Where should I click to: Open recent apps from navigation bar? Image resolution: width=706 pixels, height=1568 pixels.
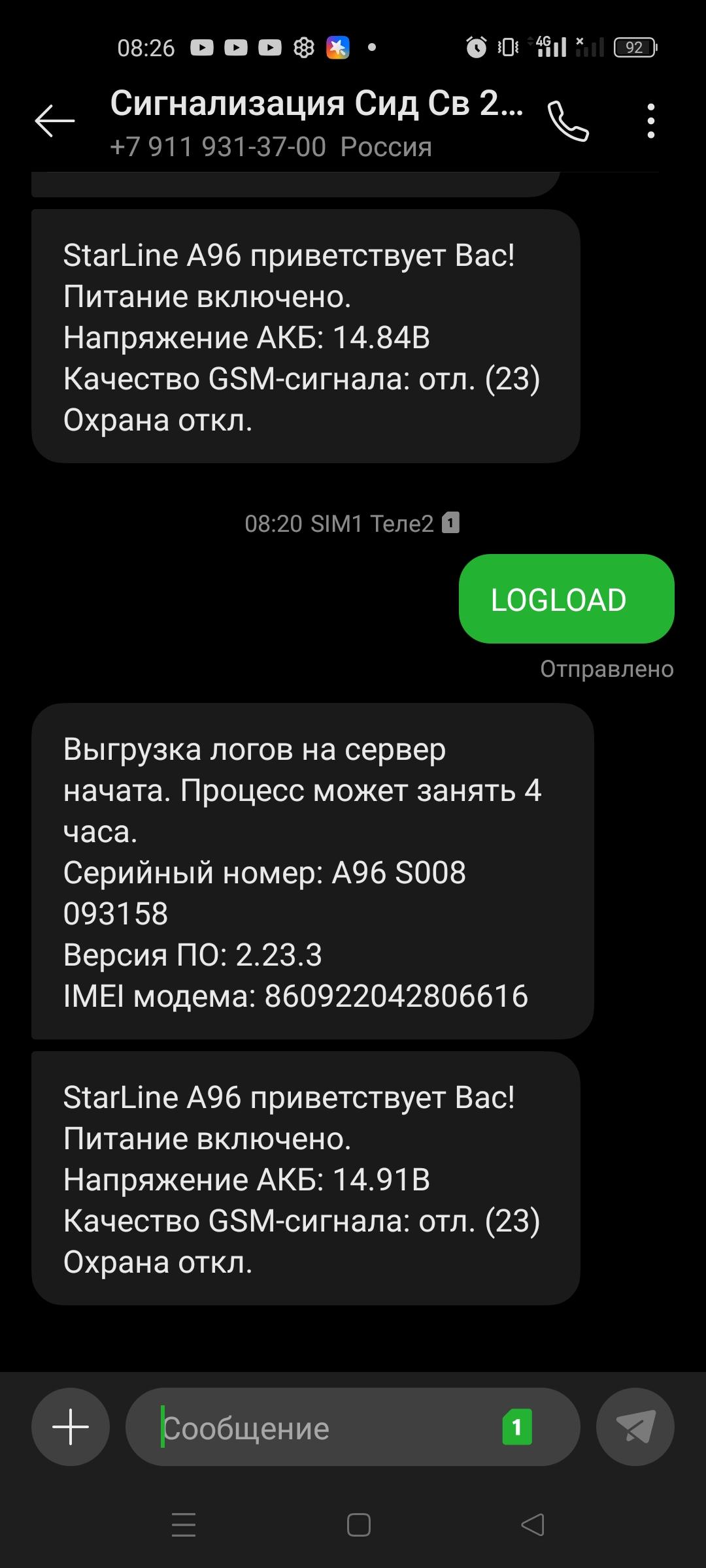184,1526
